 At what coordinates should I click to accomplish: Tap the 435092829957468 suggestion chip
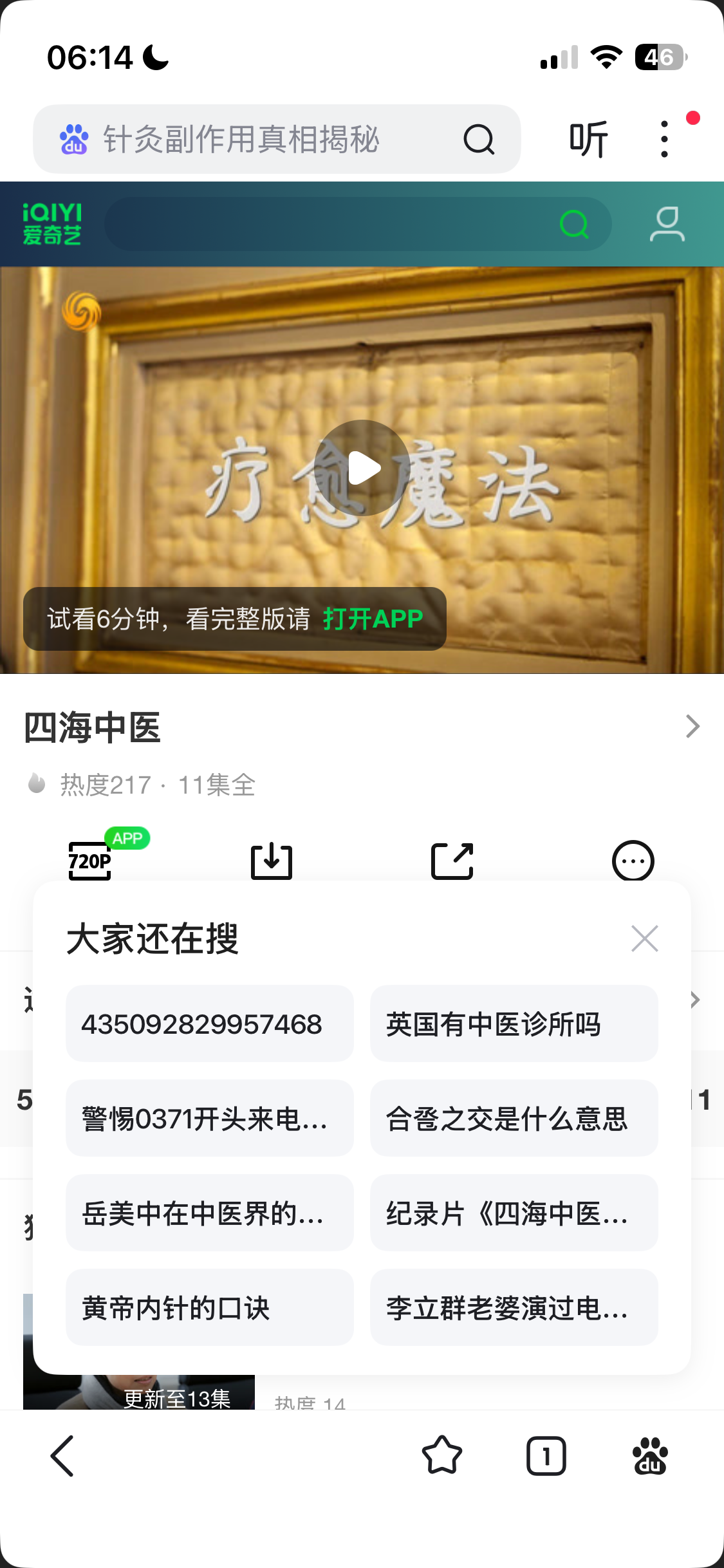point(210,1023)
